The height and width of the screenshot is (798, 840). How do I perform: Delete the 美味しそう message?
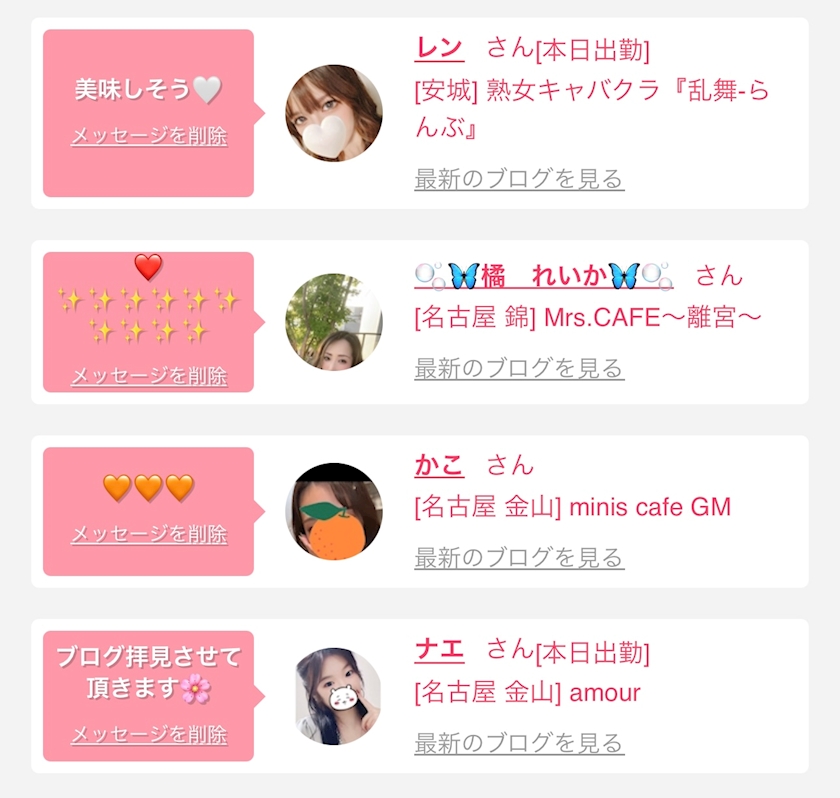[148, 137]
